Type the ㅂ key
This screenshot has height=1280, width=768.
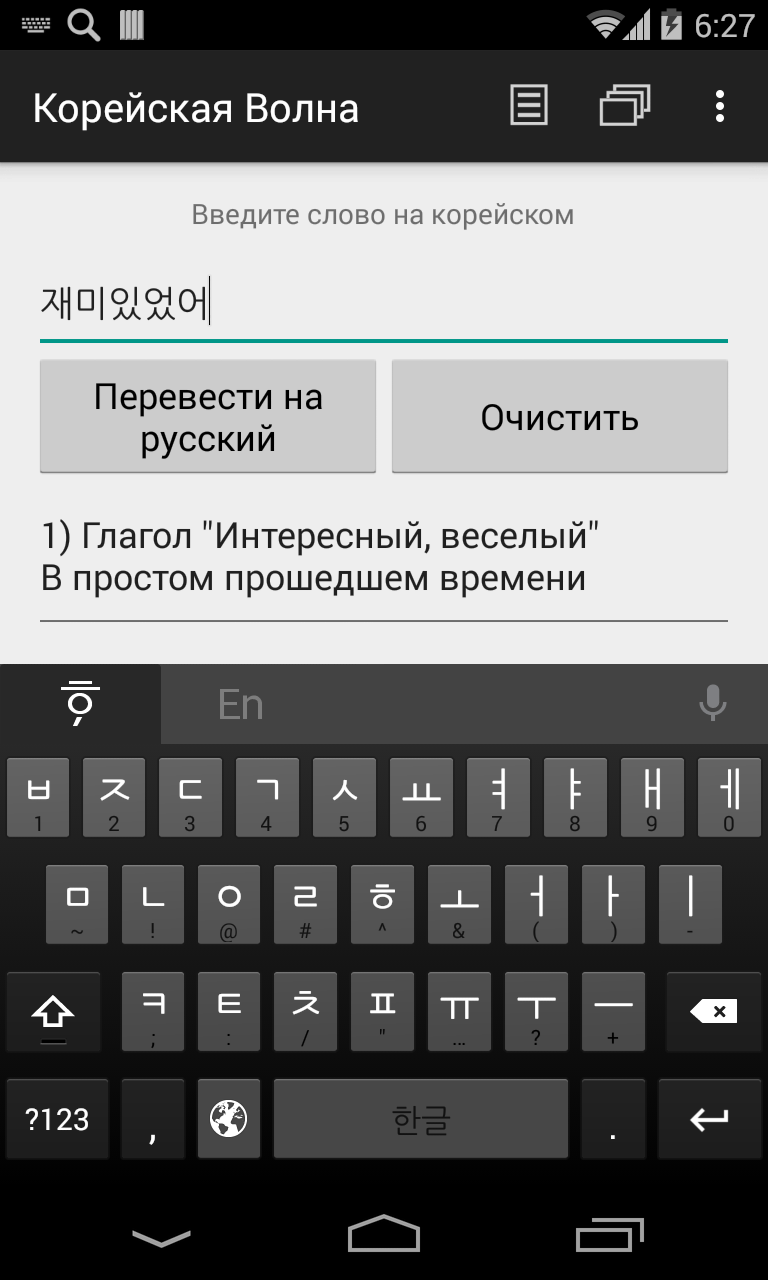click(x=38, y=798)
